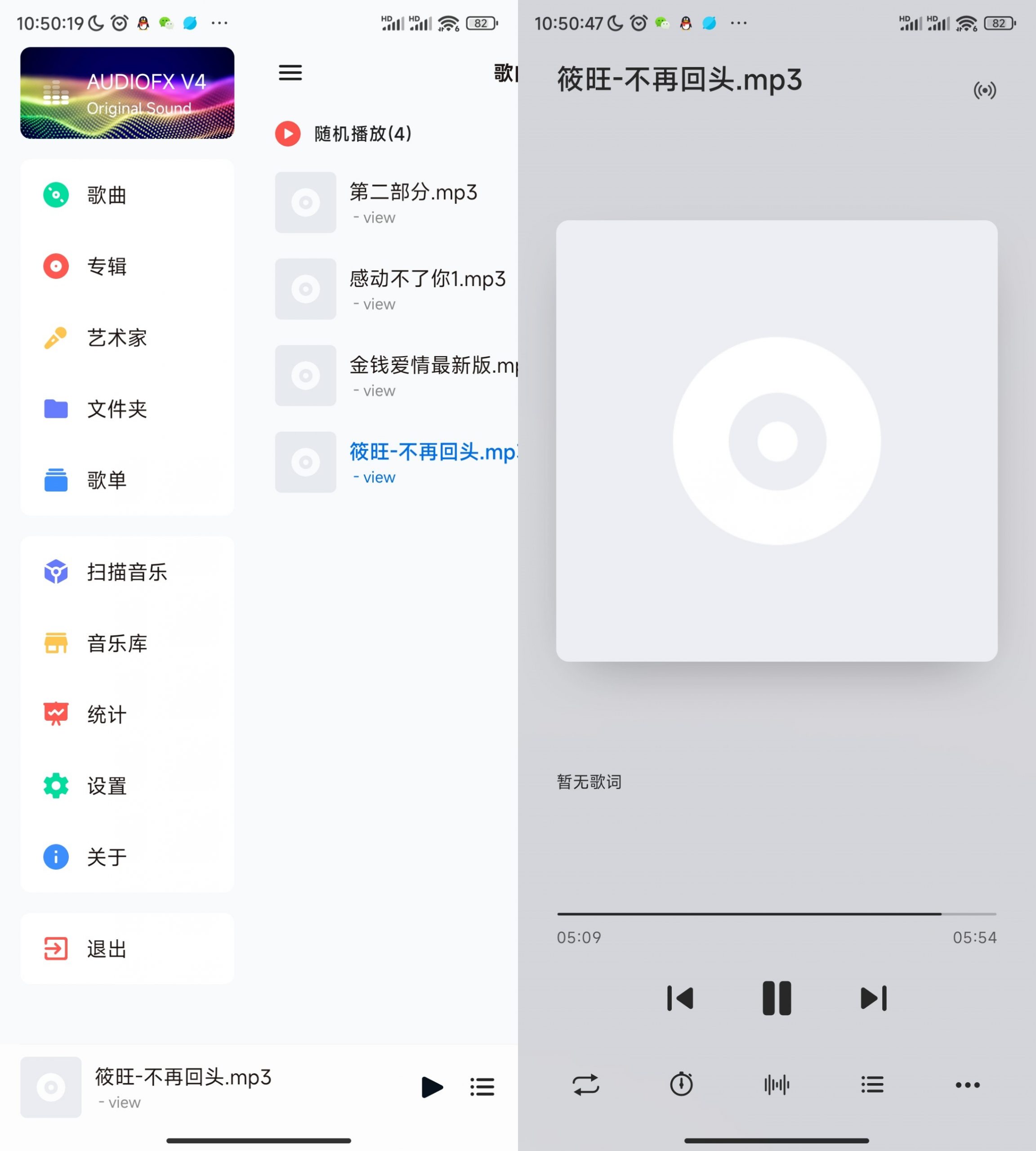Open the 艺术家 (Artists) section

(x=117, y=338)
